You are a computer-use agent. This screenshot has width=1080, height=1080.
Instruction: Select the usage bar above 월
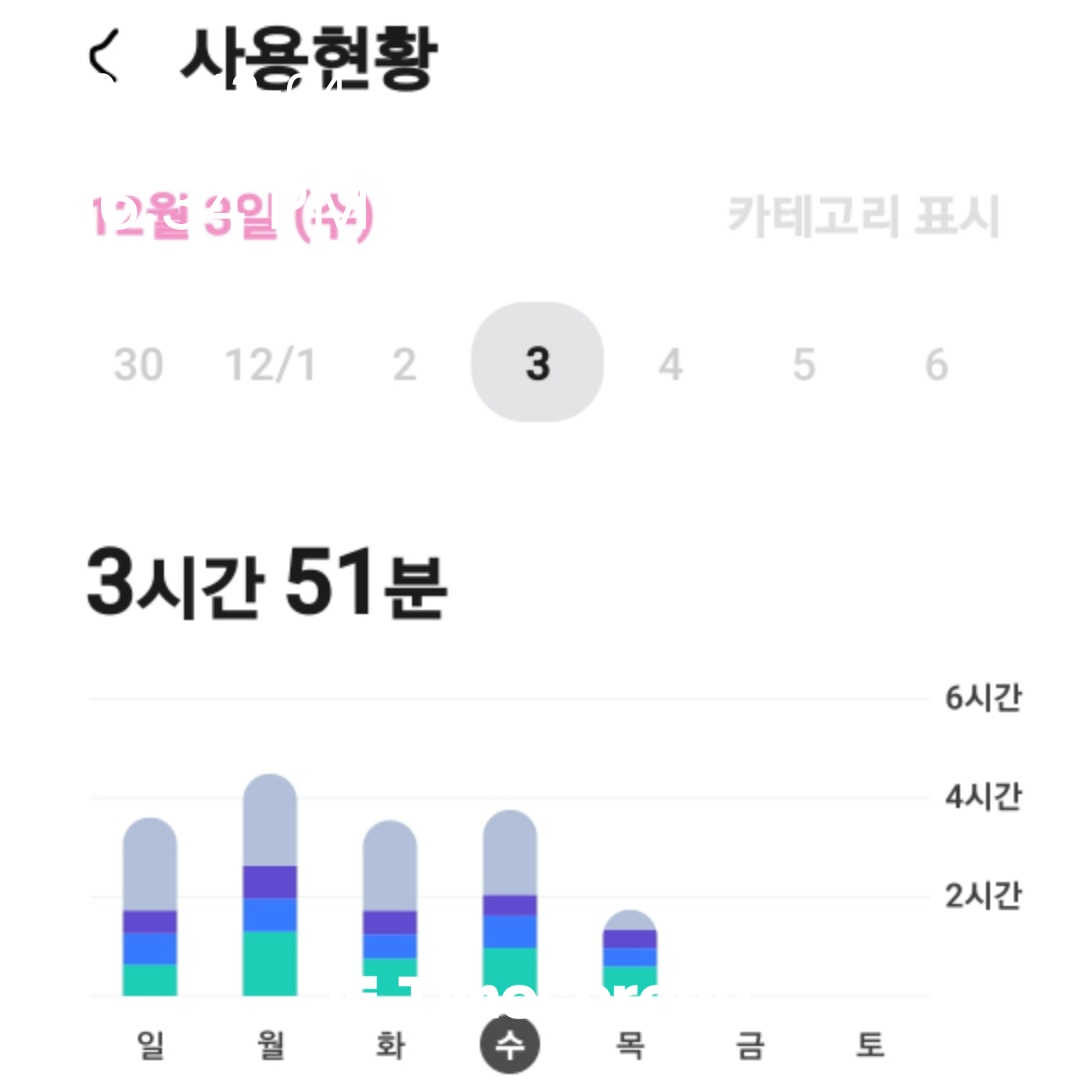tap(270, 886)
